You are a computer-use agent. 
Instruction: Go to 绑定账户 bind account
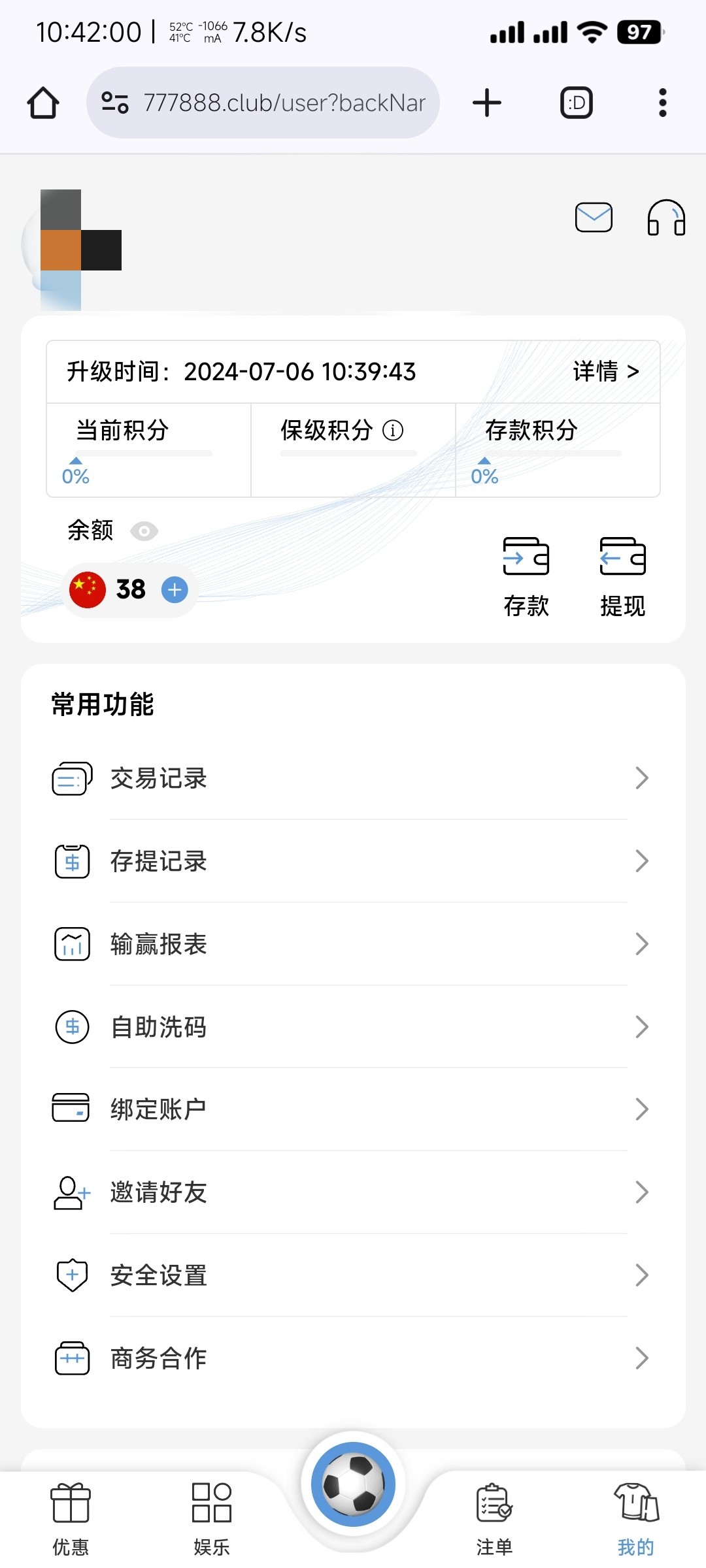(353, 1109)
